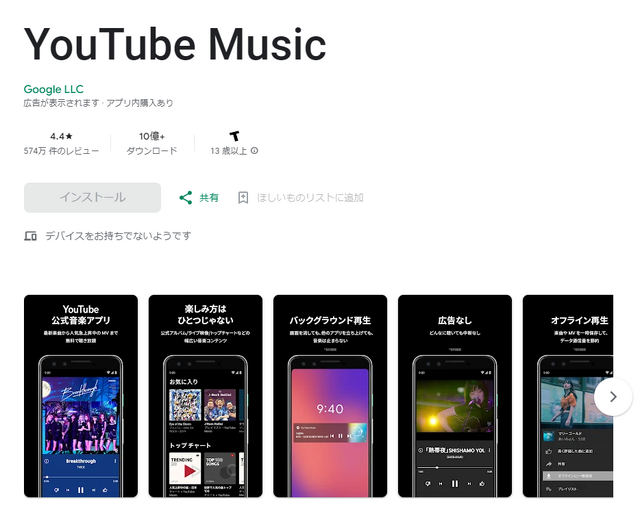Viewport: 640px width, 526px height.
Task: Show next screenshots with the arrow button
Action: 613,396
